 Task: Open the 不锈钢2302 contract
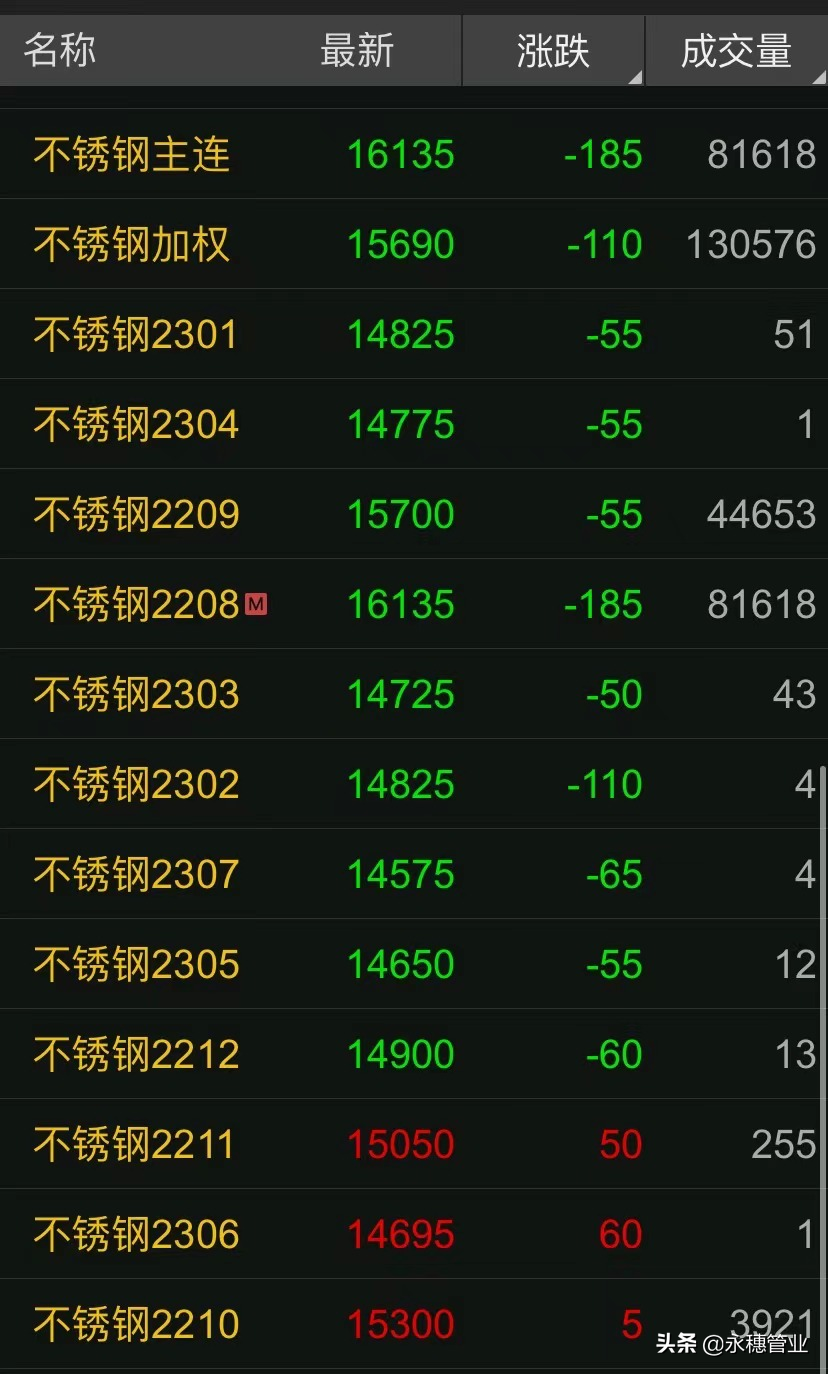136,785
